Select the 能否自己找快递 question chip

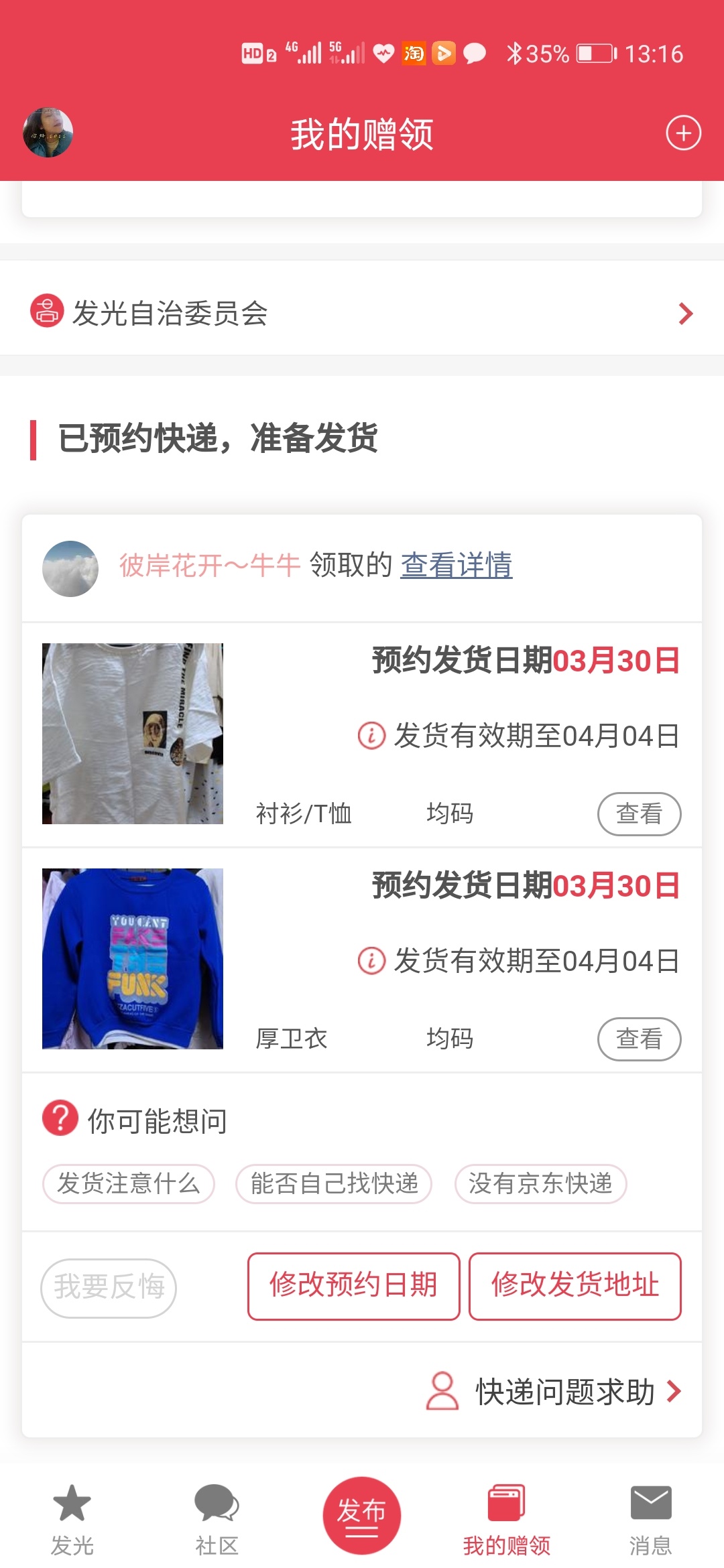(334, 1184)
